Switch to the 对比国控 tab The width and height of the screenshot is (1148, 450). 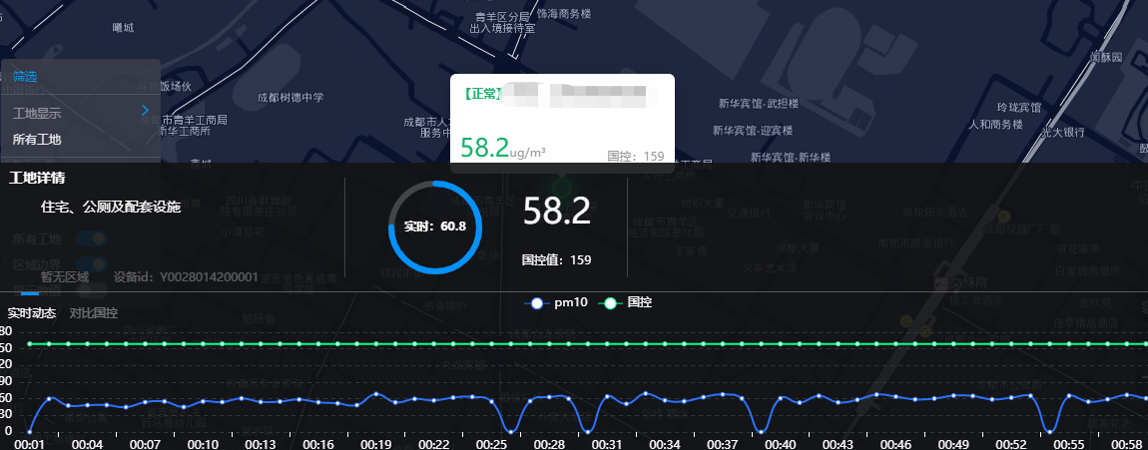pyautogui.click(x=93, y=312)
